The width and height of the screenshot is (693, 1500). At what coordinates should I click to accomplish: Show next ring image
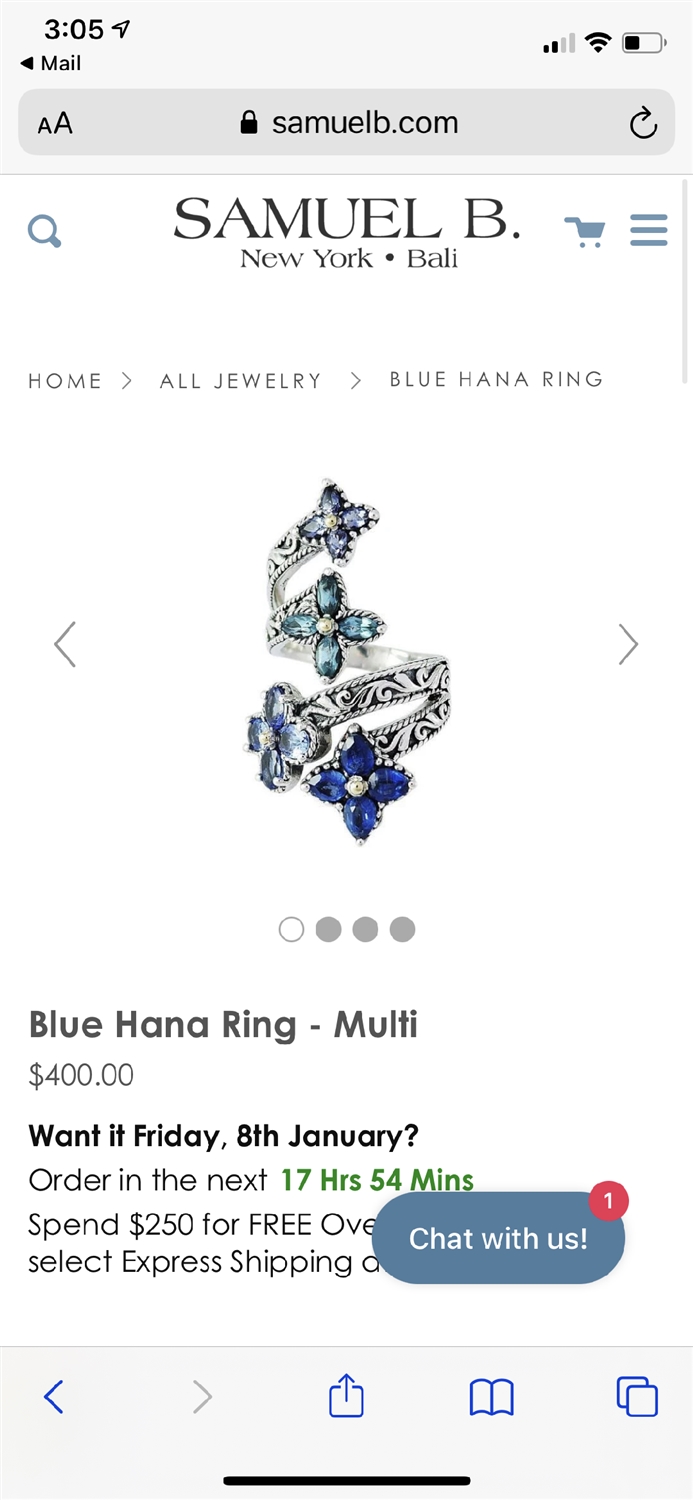[x=628, y=644]
